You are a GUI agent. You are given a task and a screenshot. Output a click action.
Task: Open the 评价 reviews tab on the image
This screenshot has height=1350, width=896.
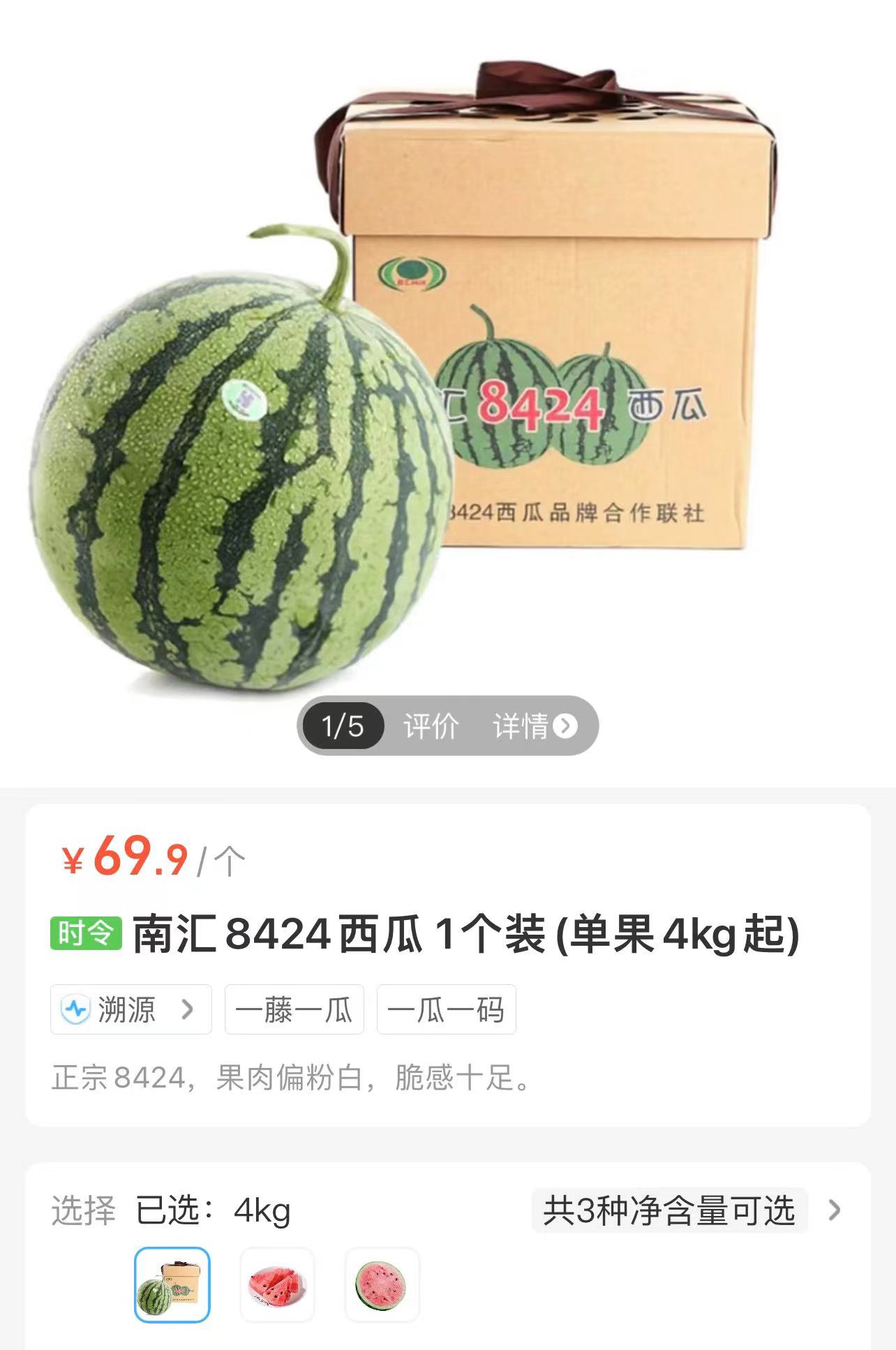point(431,726)
